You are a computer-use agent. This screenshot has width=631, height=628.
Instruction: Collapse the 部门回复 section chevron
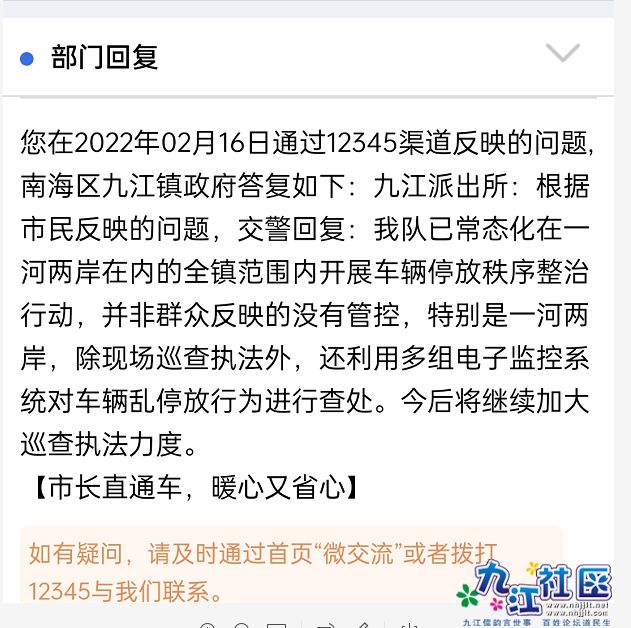pyautogui.click(x=563, y=55)
